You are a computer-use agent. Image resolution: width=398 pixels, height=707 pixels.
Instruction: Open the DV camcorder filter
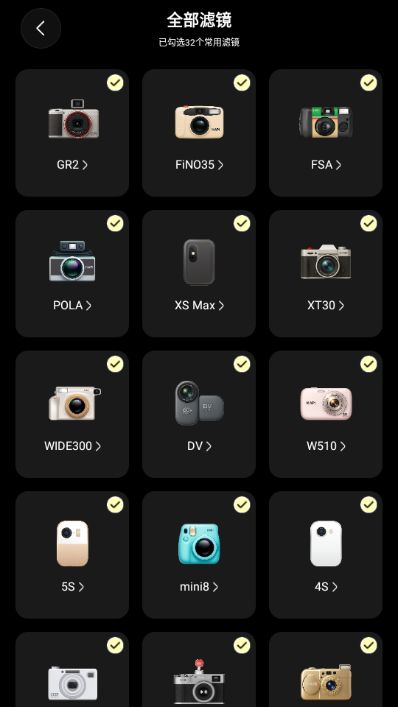pyautogui.click(x=199, y=414)
